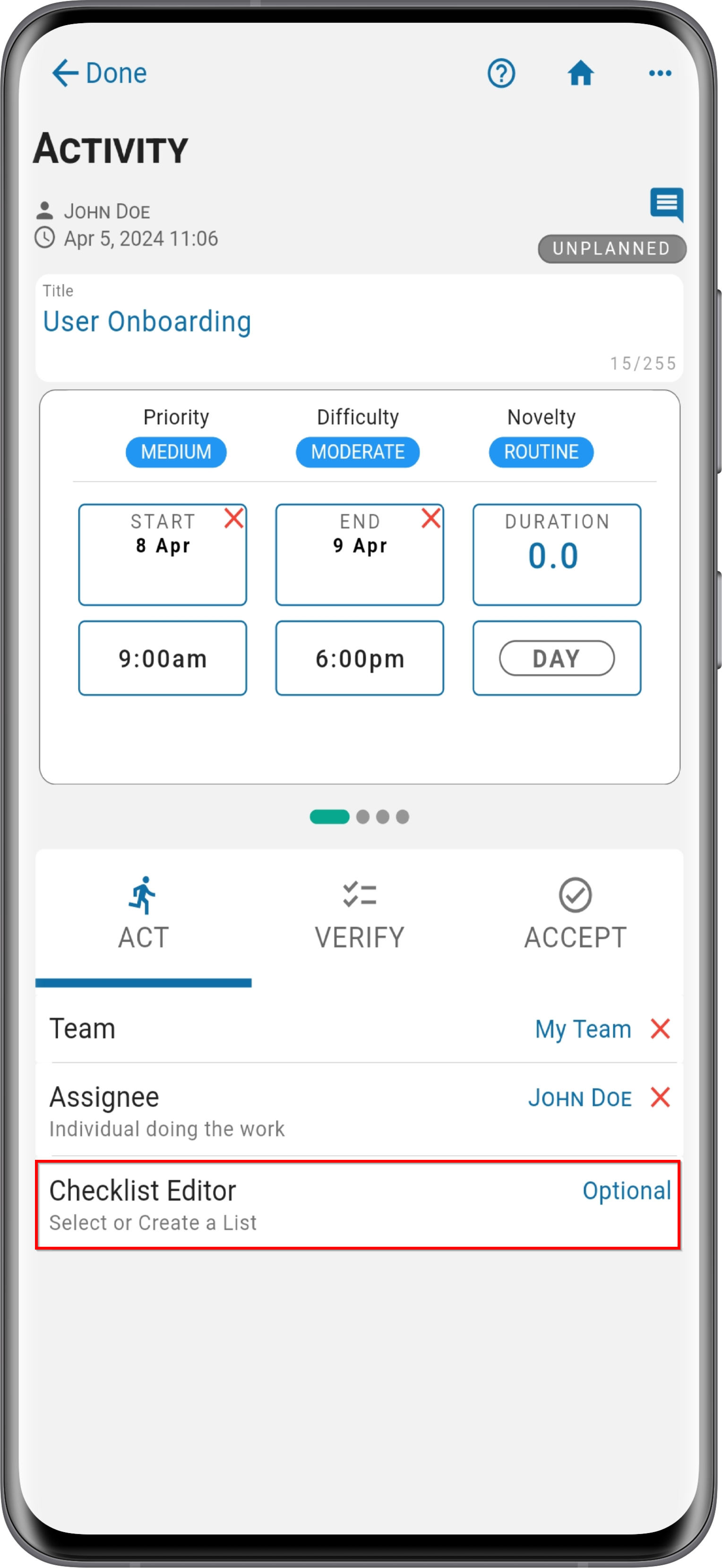Remove My Team from Team row

[661, 1029]
